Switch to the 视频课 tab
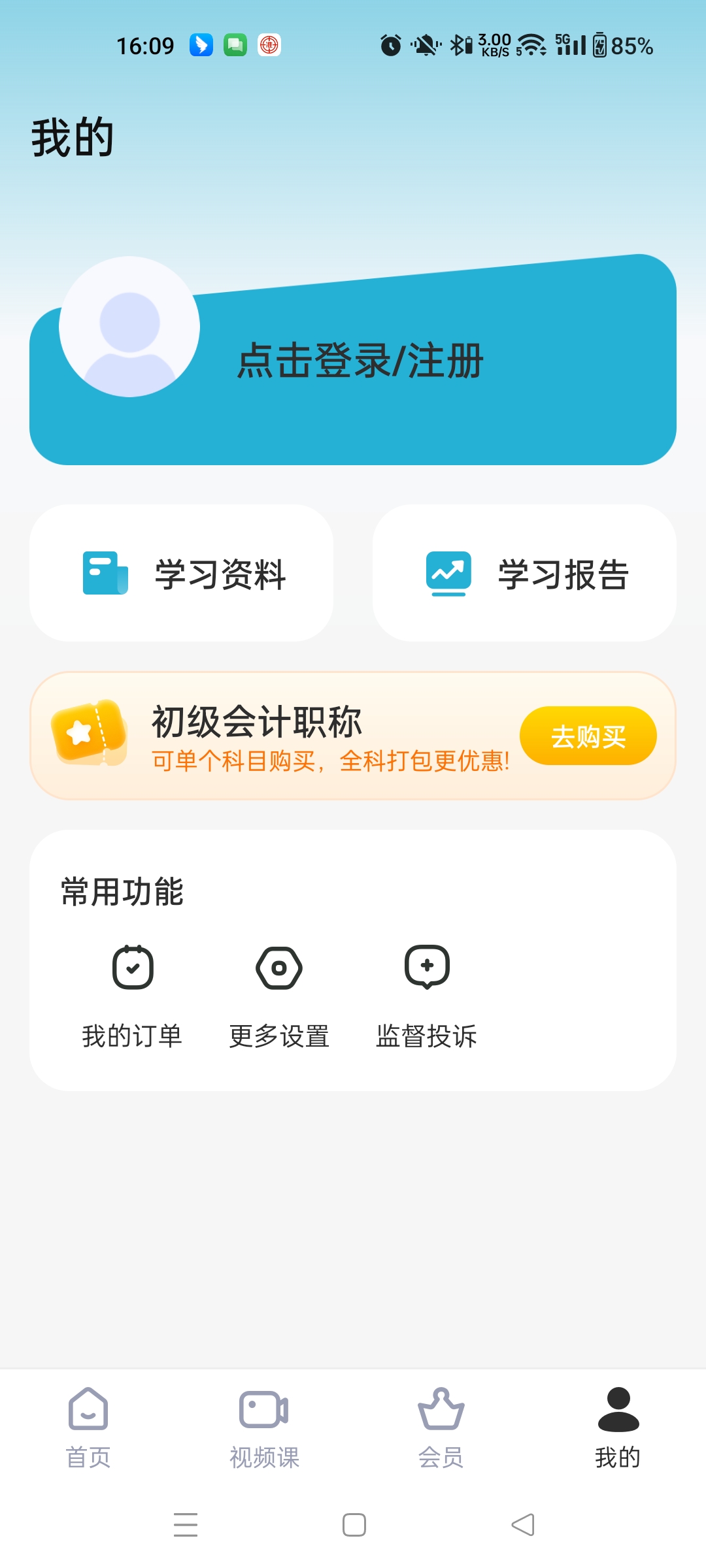This screenshot has width=706, height=1568. click(x=265, y=1428)
